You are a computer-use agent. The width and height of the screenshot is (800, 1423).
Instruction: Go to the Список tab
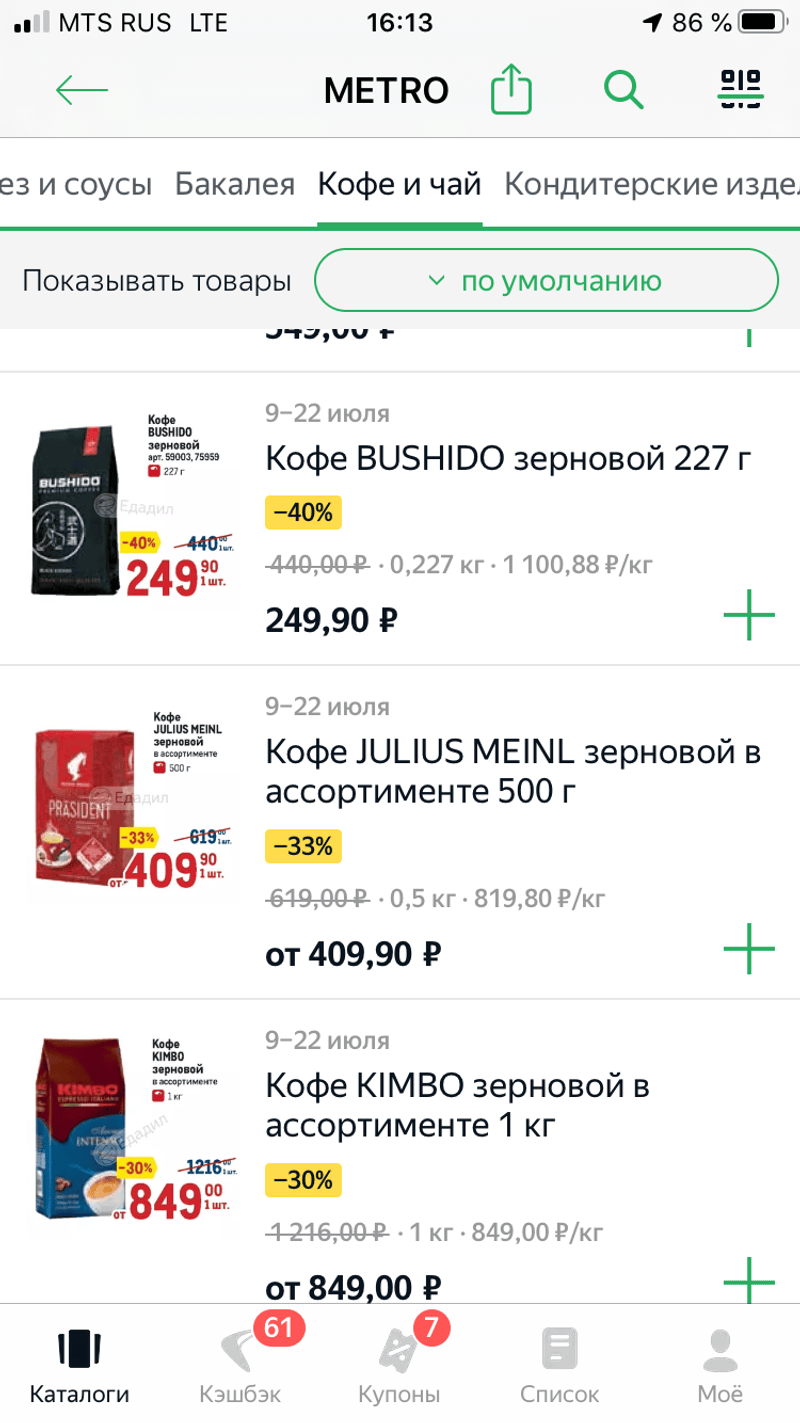pos(559,1365)
